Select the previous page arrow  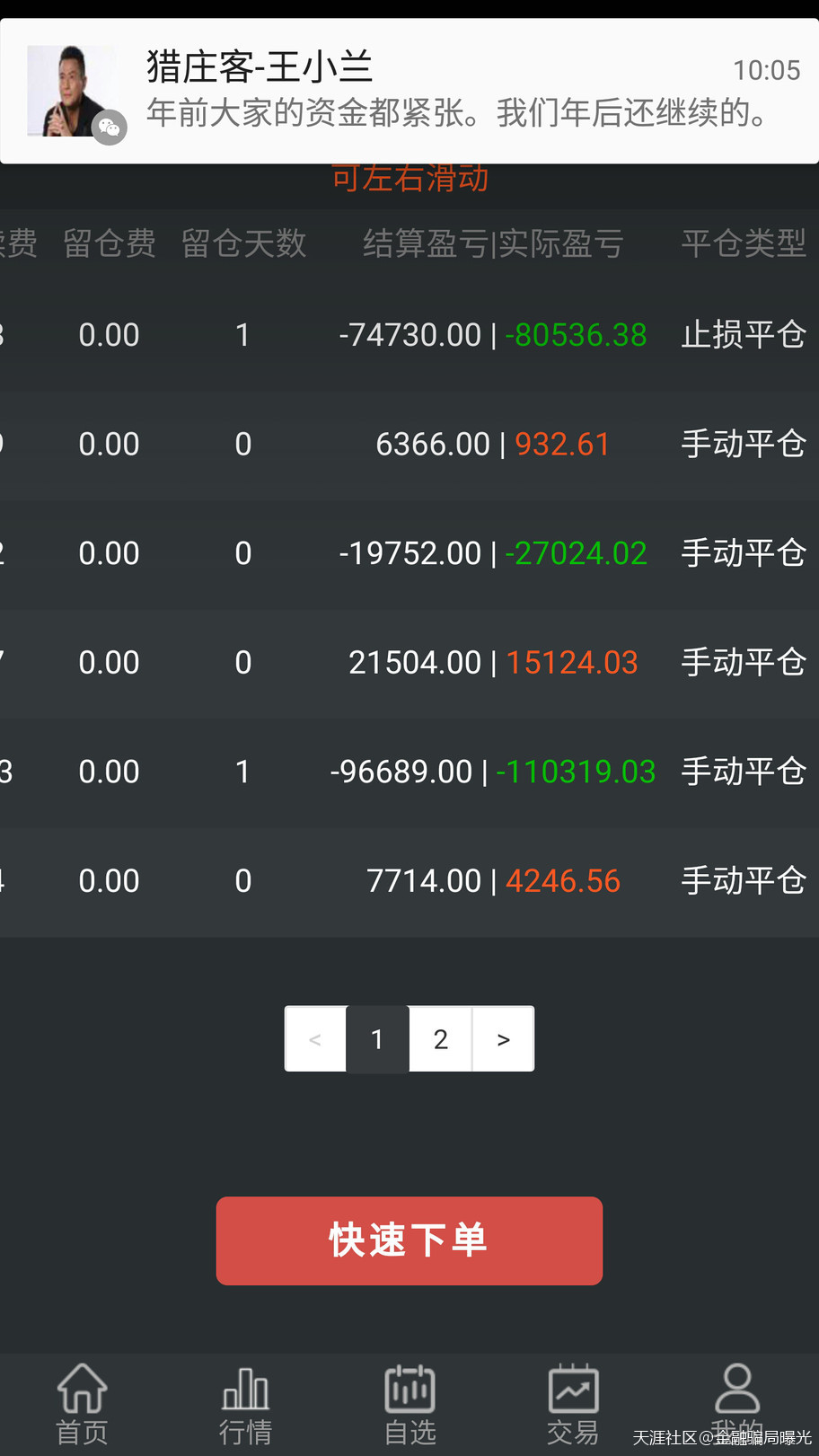315,1038
